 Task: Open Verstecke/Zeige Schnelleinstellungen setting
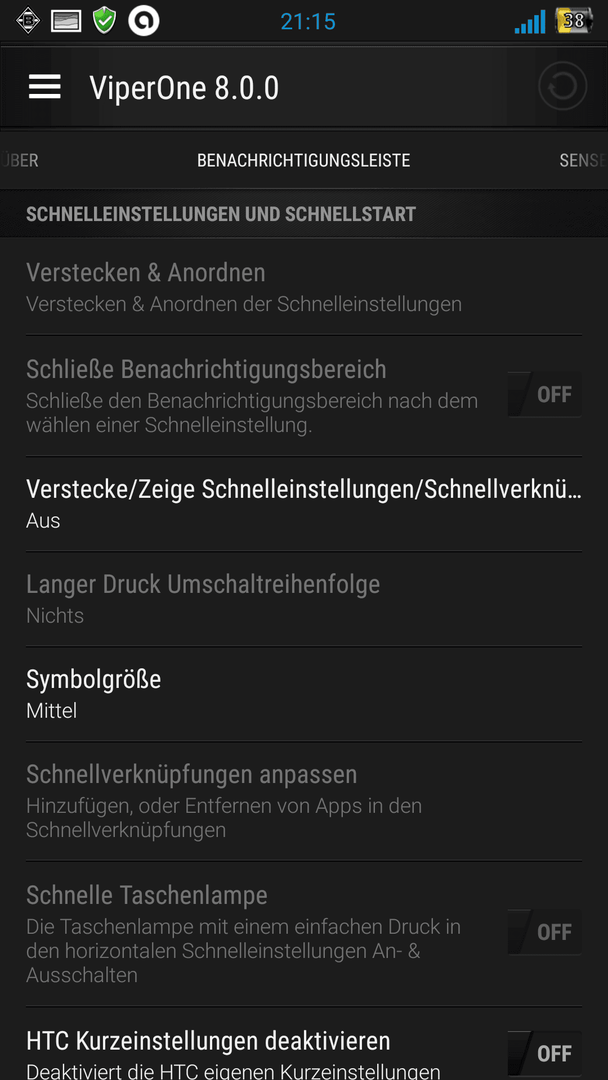(x=304, y=504)
